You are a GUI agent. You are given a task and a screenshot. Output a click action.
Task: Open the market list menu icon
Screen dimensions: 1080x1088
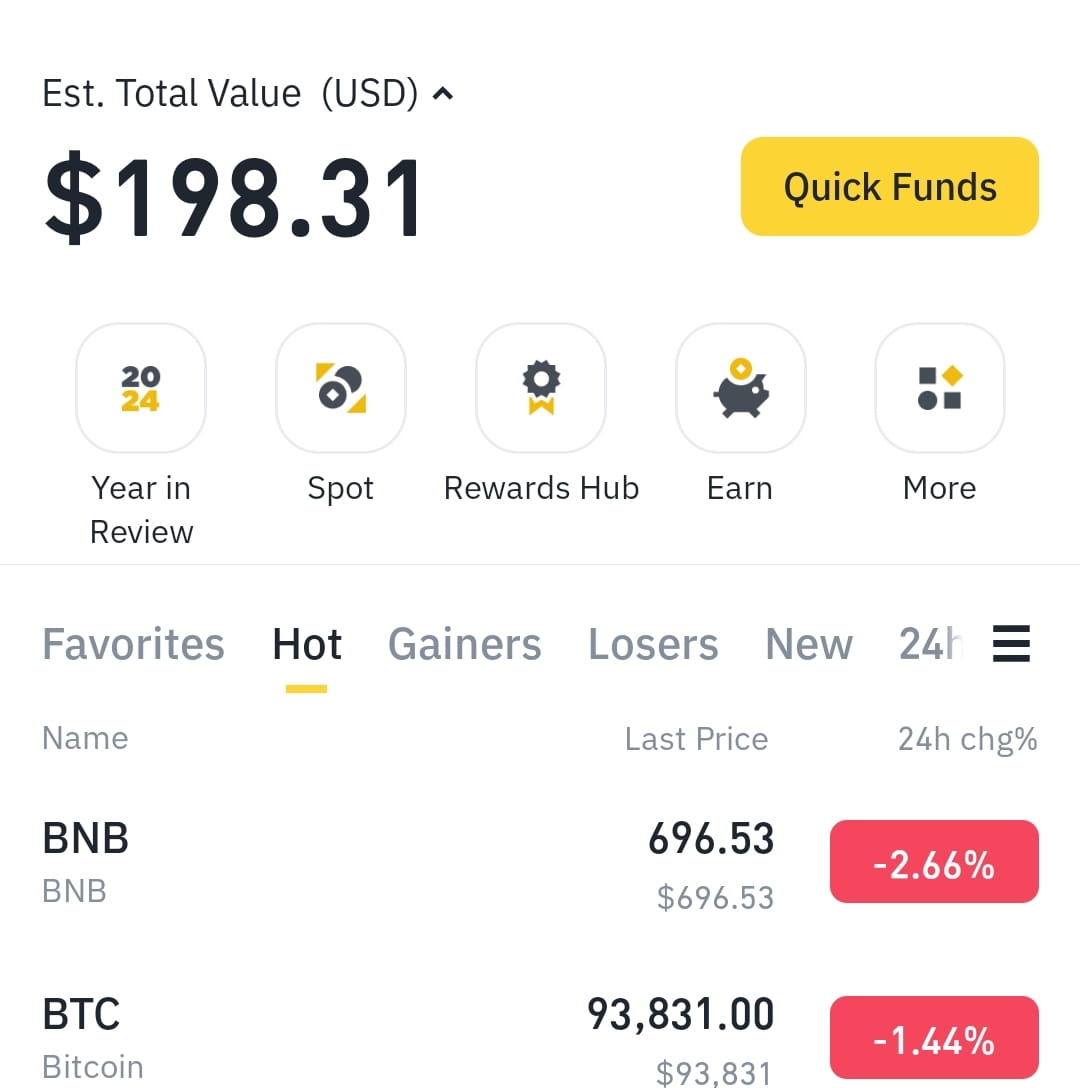tap(1011, 644)
